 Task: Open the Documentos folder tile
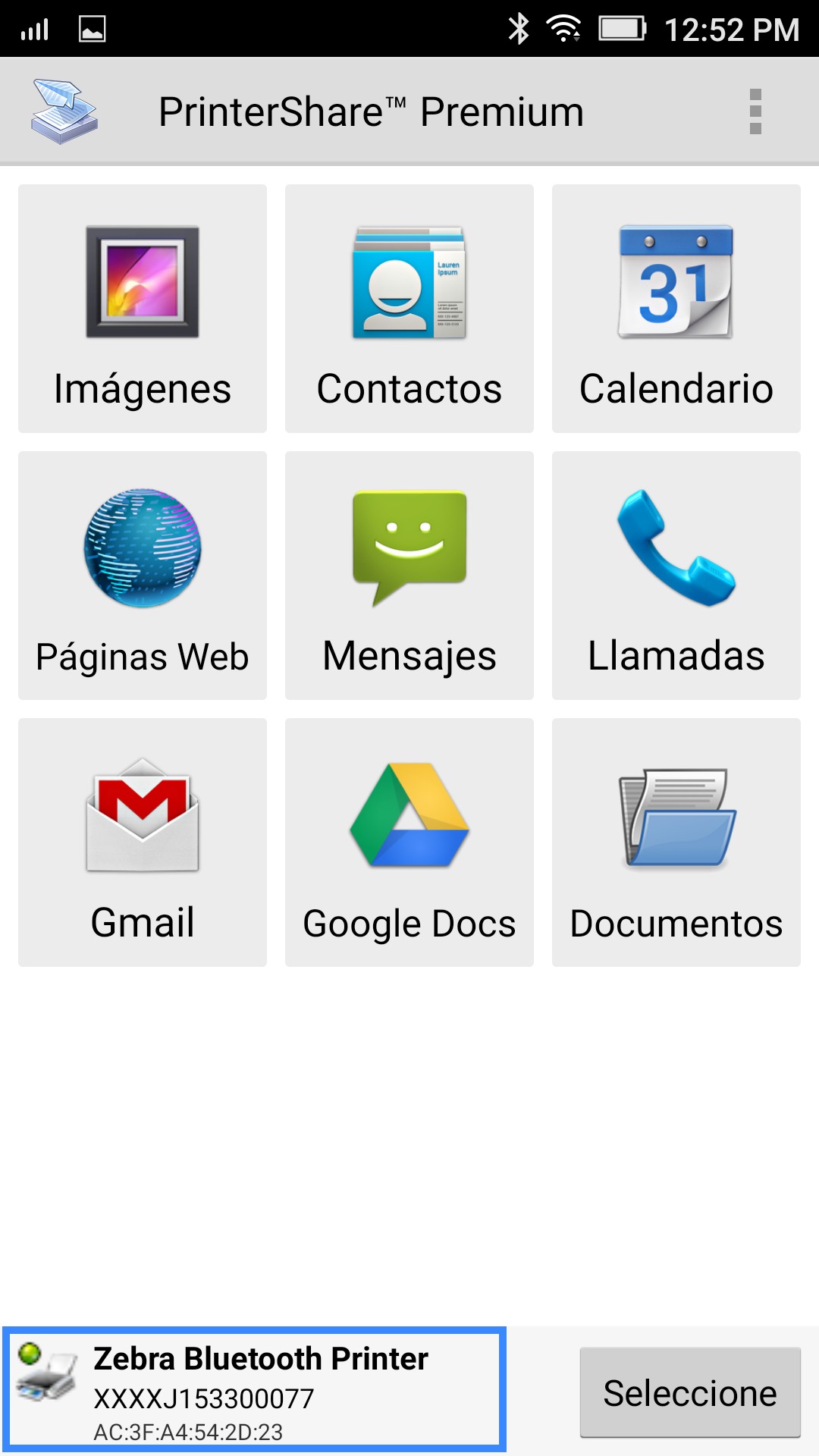point(676,843)
